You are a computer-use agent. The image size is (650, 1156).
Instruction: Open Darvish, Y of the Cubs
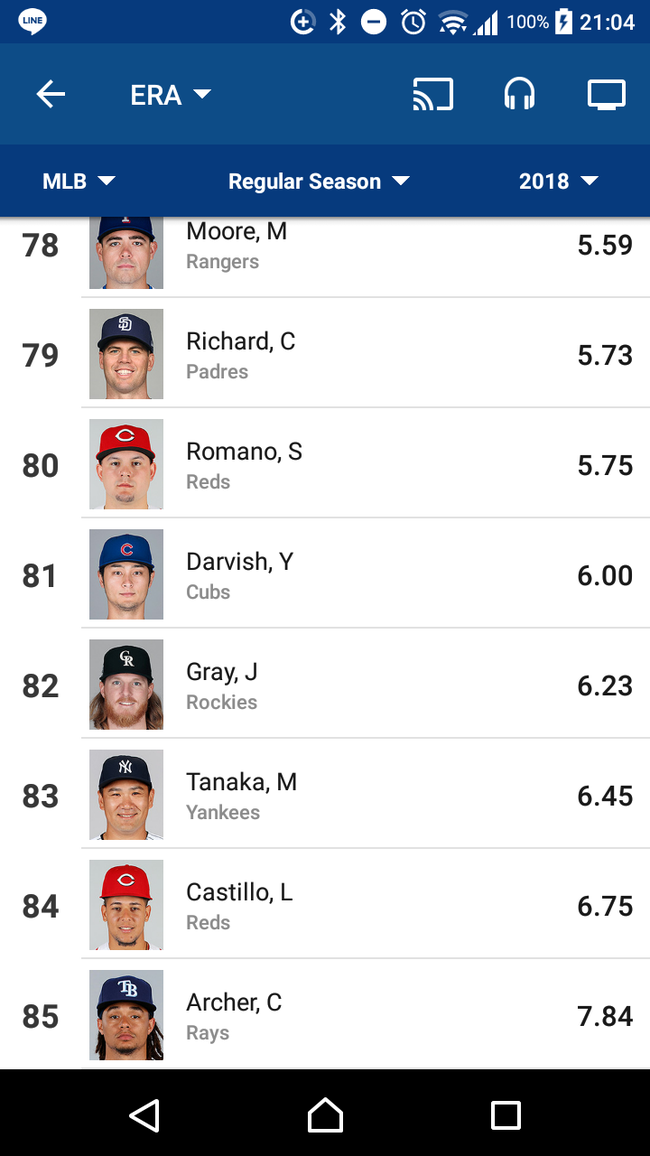tap(325, 573)
